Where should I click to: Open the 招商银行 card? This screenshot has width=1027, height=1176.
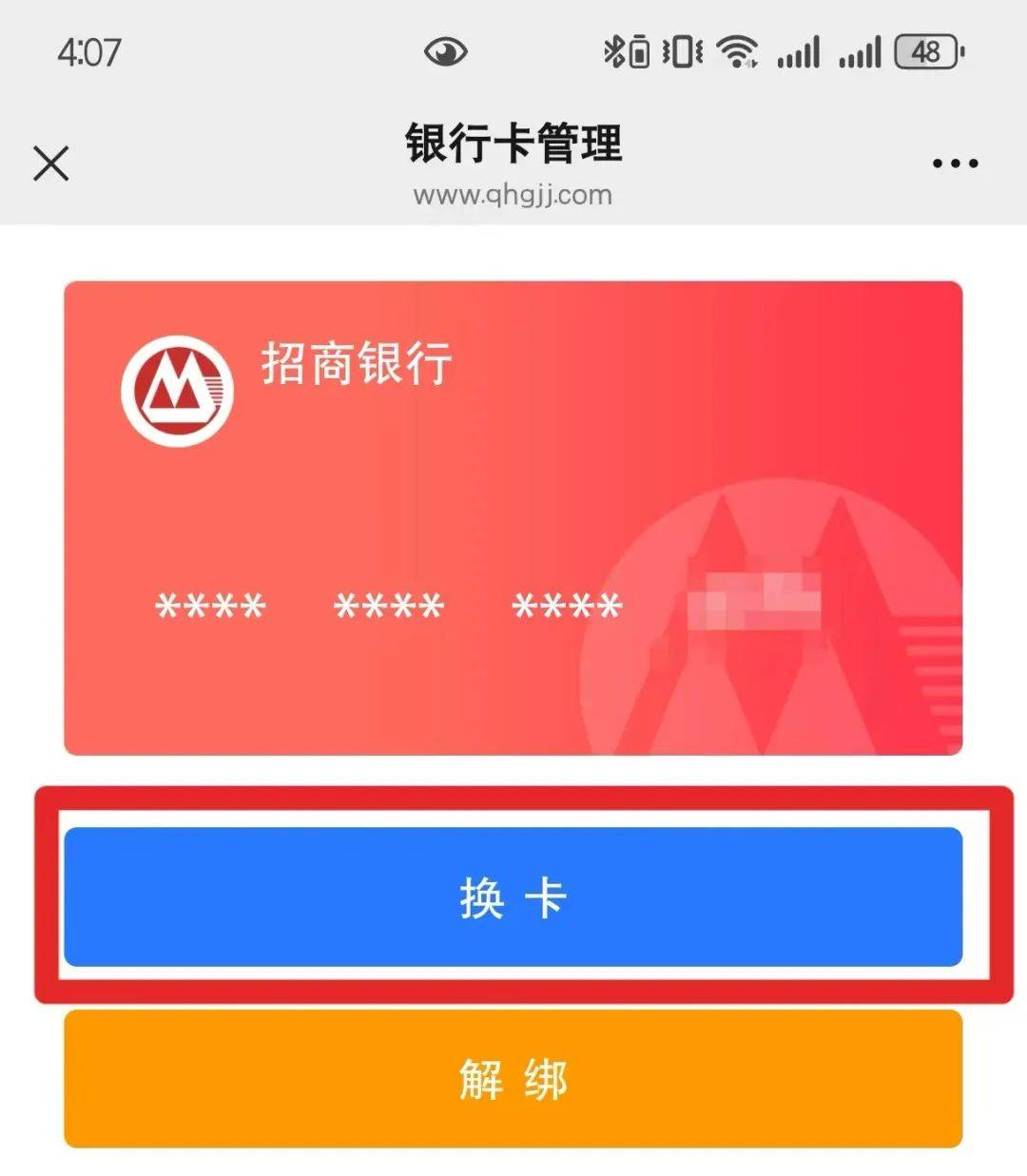[513, 518]
